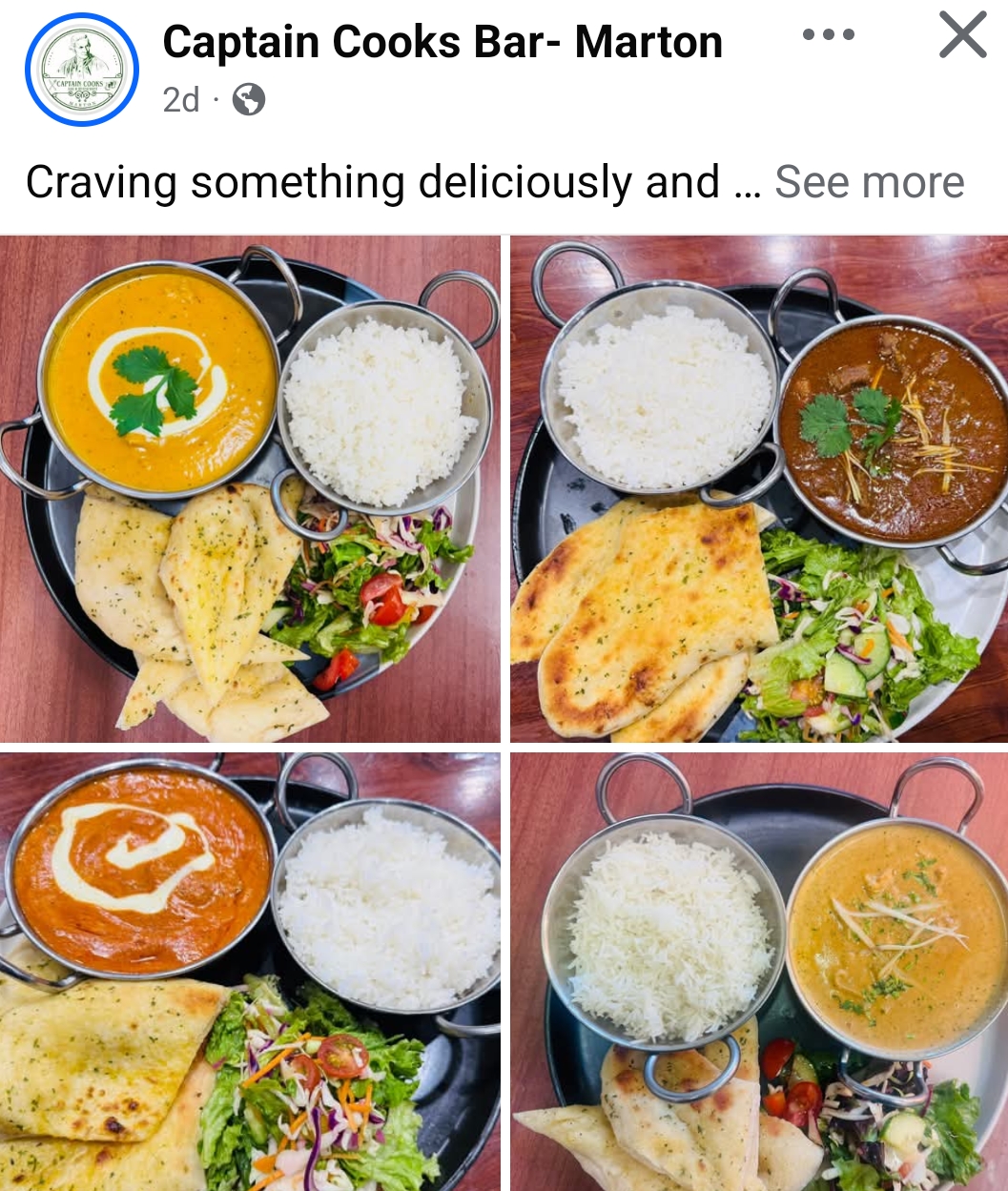Open the dark brown meat curry photo
This screenshot has height=1191, width=1008.
pos(759,488)
